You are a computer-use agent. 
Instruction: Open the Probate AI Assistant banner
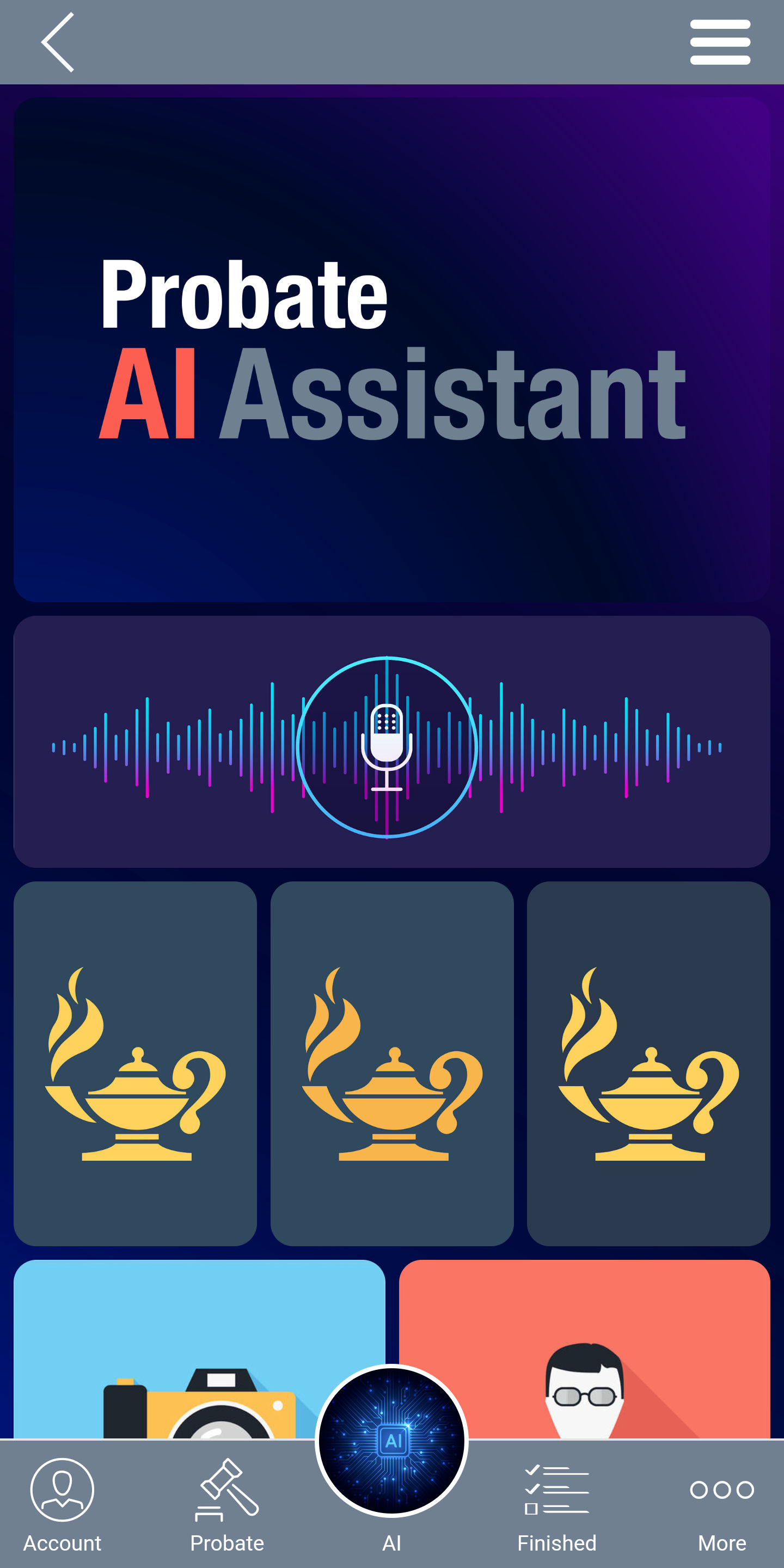391,350
